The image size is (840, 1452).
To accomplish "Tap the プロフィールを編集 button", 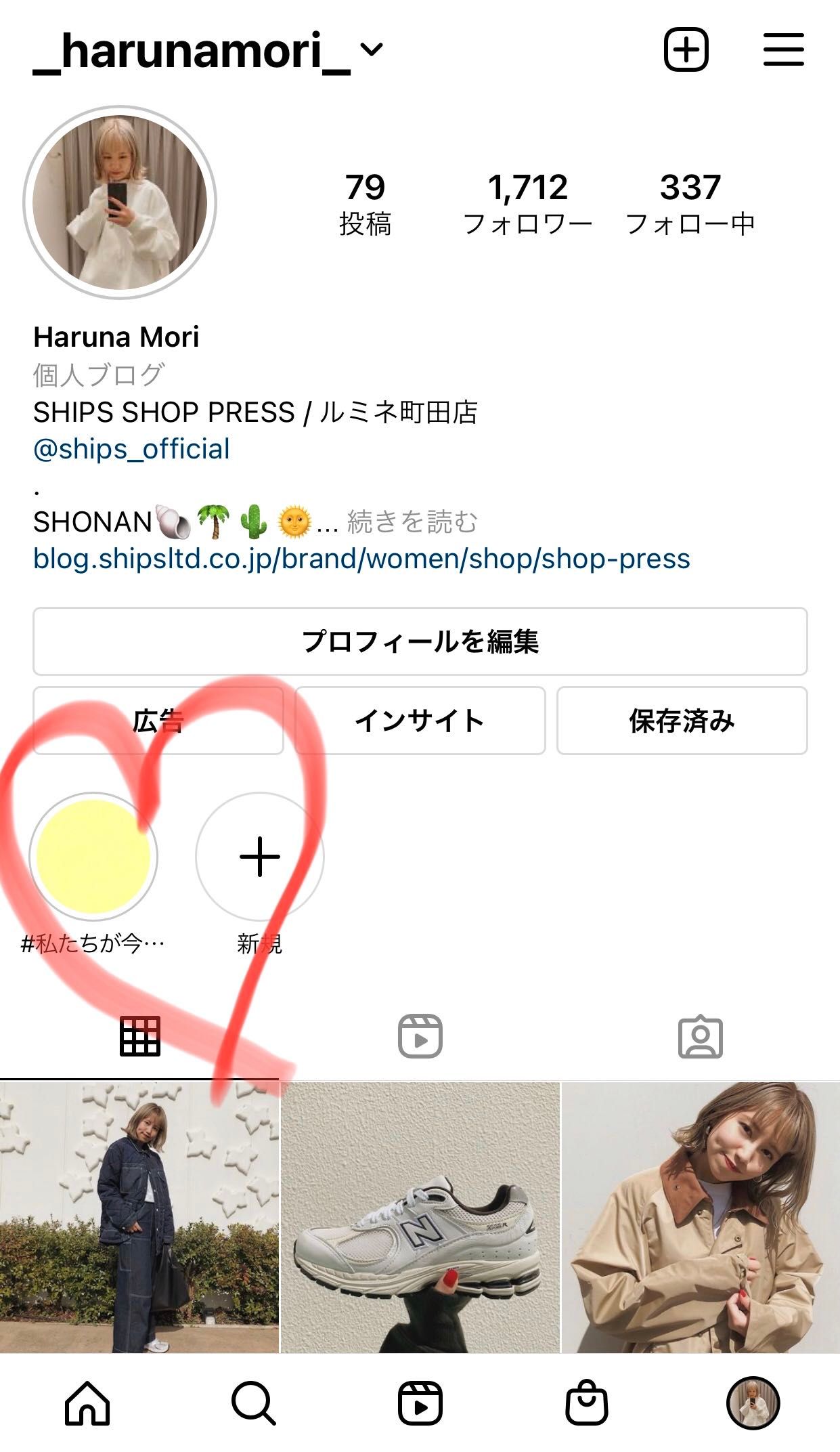I will point(420,641).
